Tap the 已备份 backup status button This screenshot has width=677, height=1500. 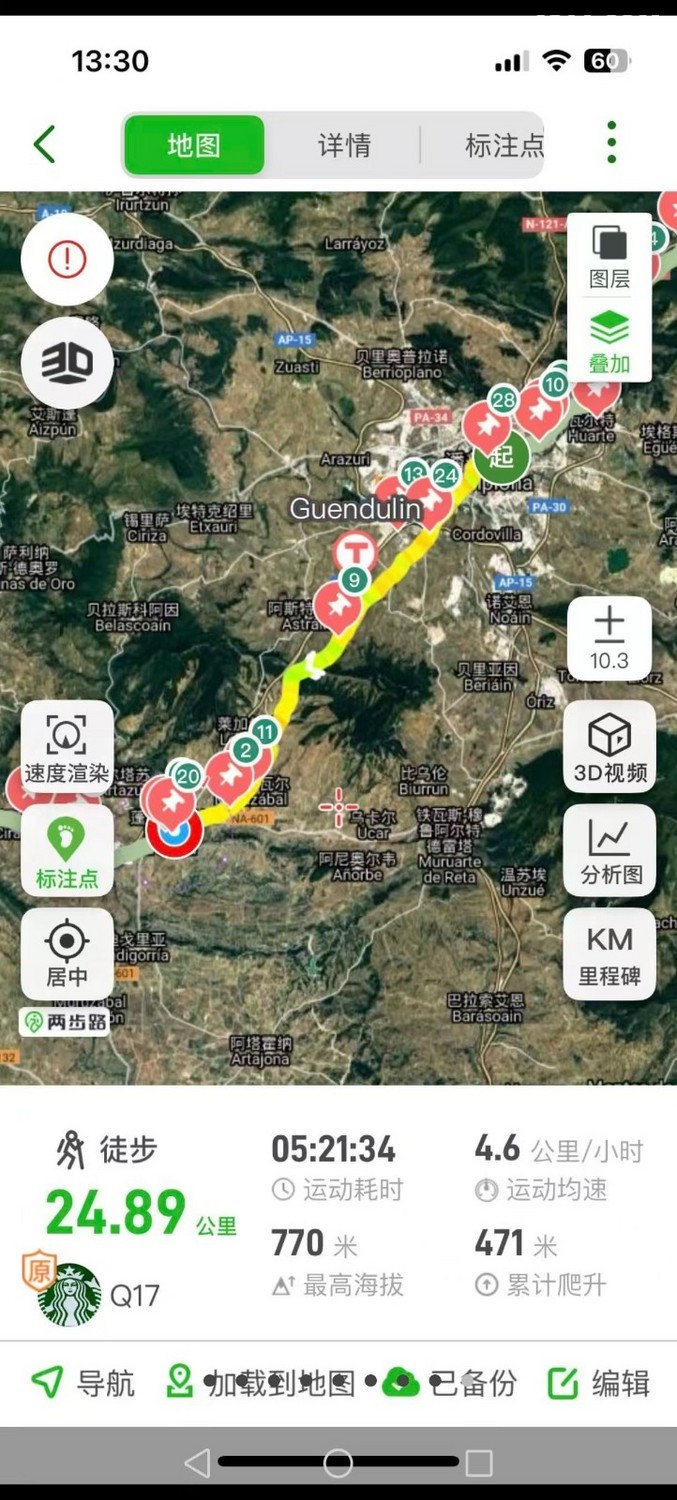click(x=450, y=1383)
